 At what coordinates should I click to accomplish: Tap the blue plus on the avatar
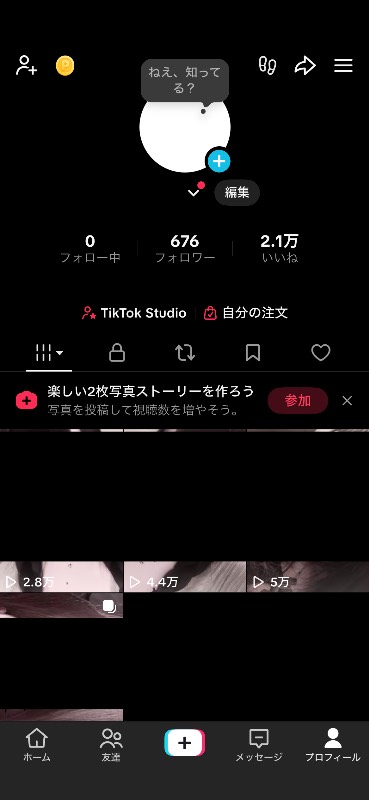coord(218,161)
